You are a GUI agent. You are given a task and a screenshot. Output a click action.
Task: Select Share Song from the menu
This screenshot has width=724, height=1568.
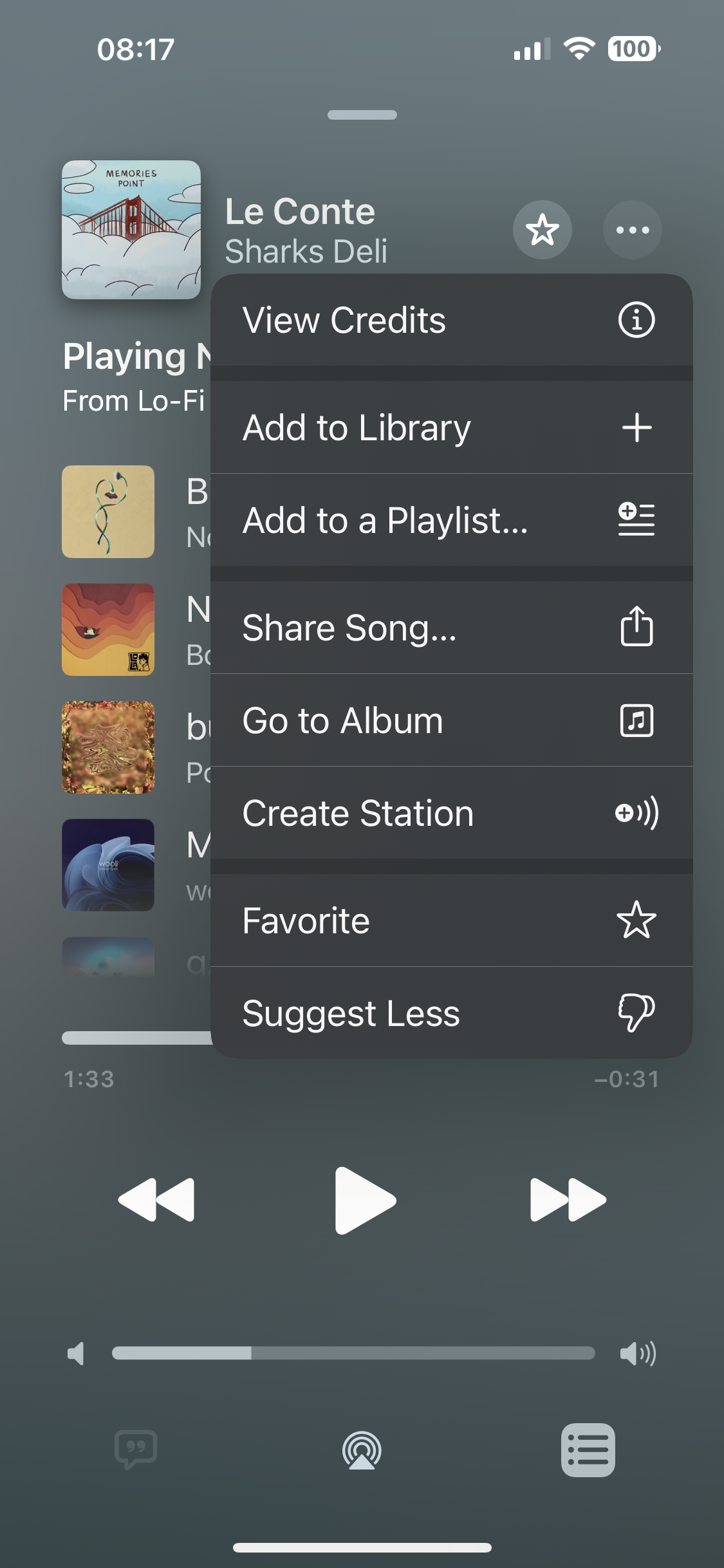450,628
